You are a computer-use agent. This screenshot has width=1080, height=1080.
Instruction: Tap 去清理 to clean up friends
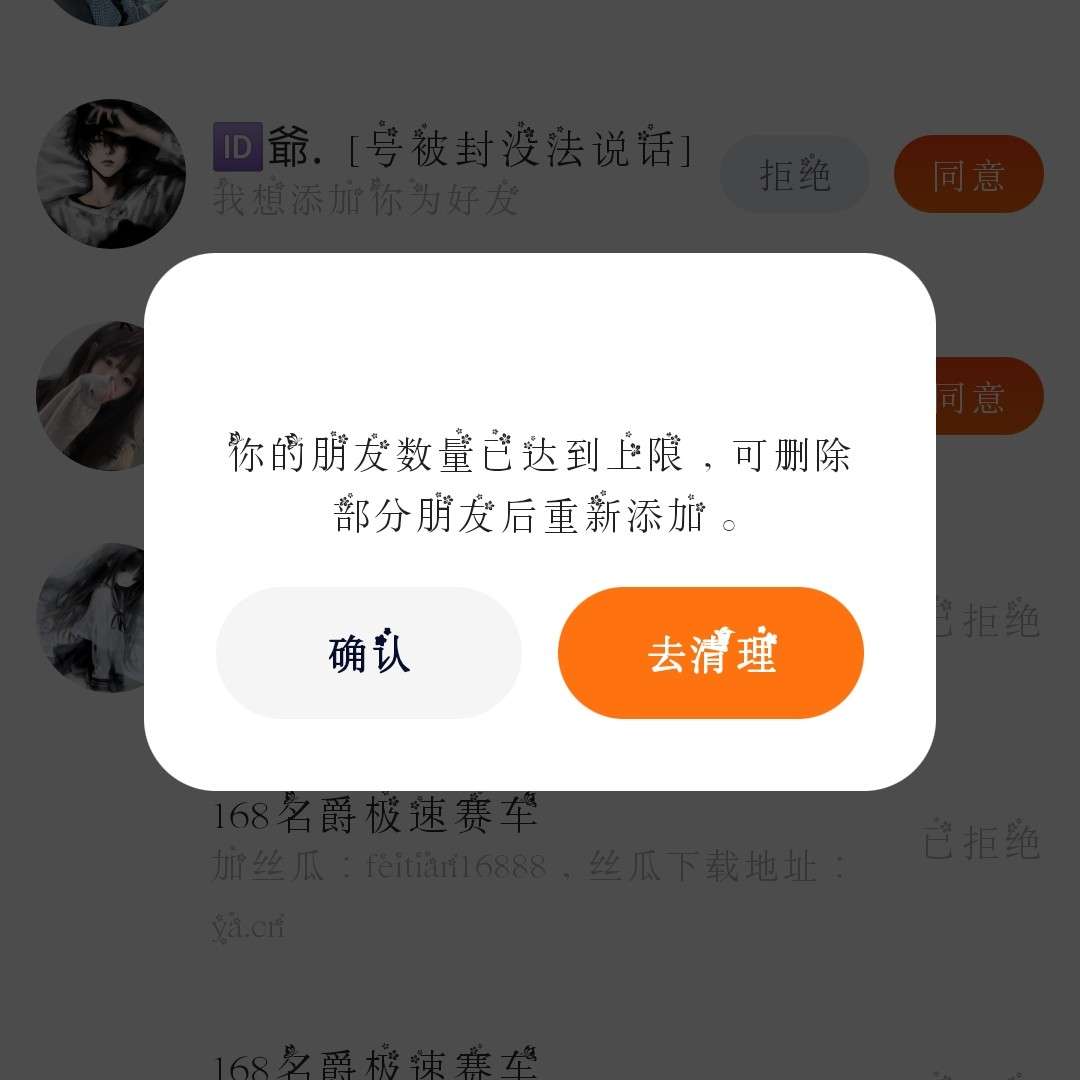[710, 653]
